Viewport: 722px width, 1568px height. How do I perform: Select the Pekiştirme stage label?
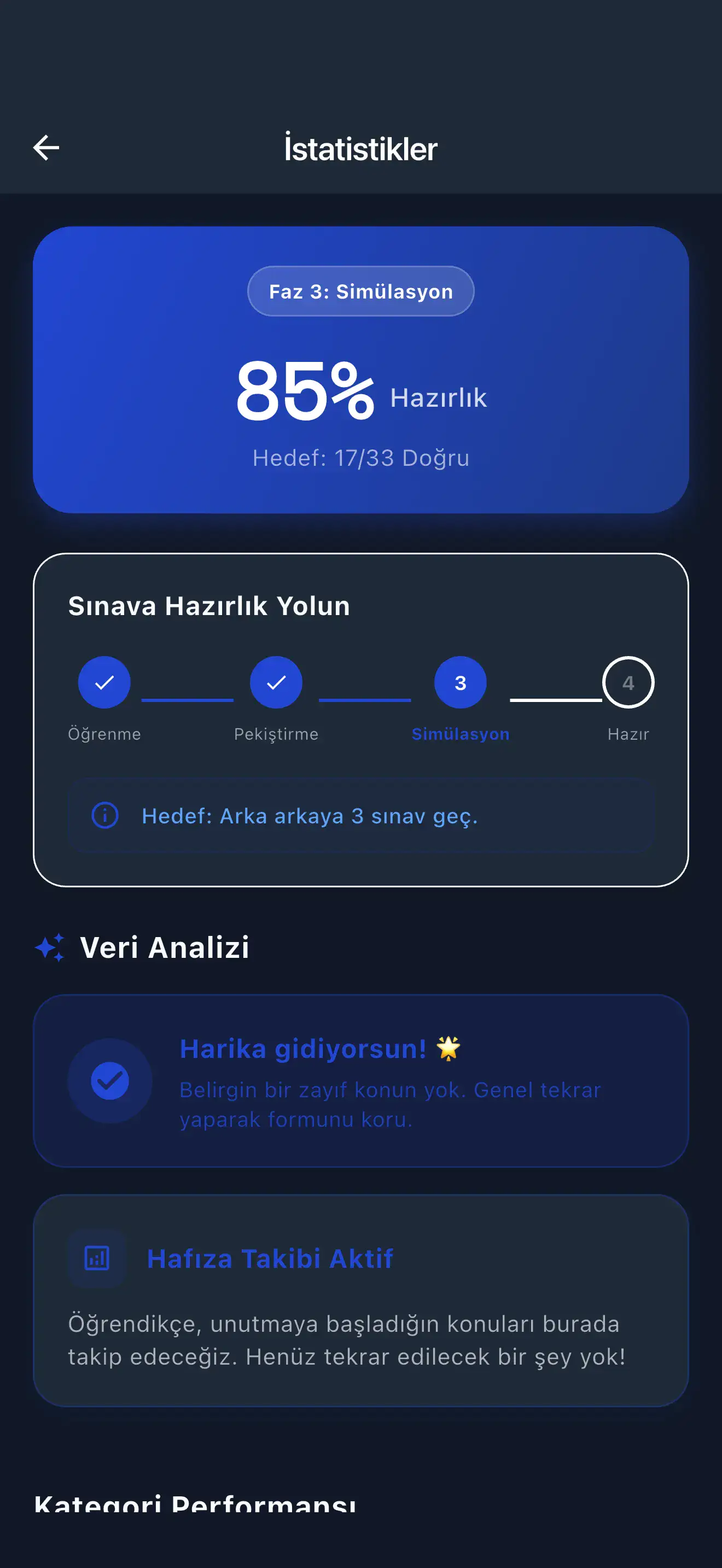click(276, 734)
